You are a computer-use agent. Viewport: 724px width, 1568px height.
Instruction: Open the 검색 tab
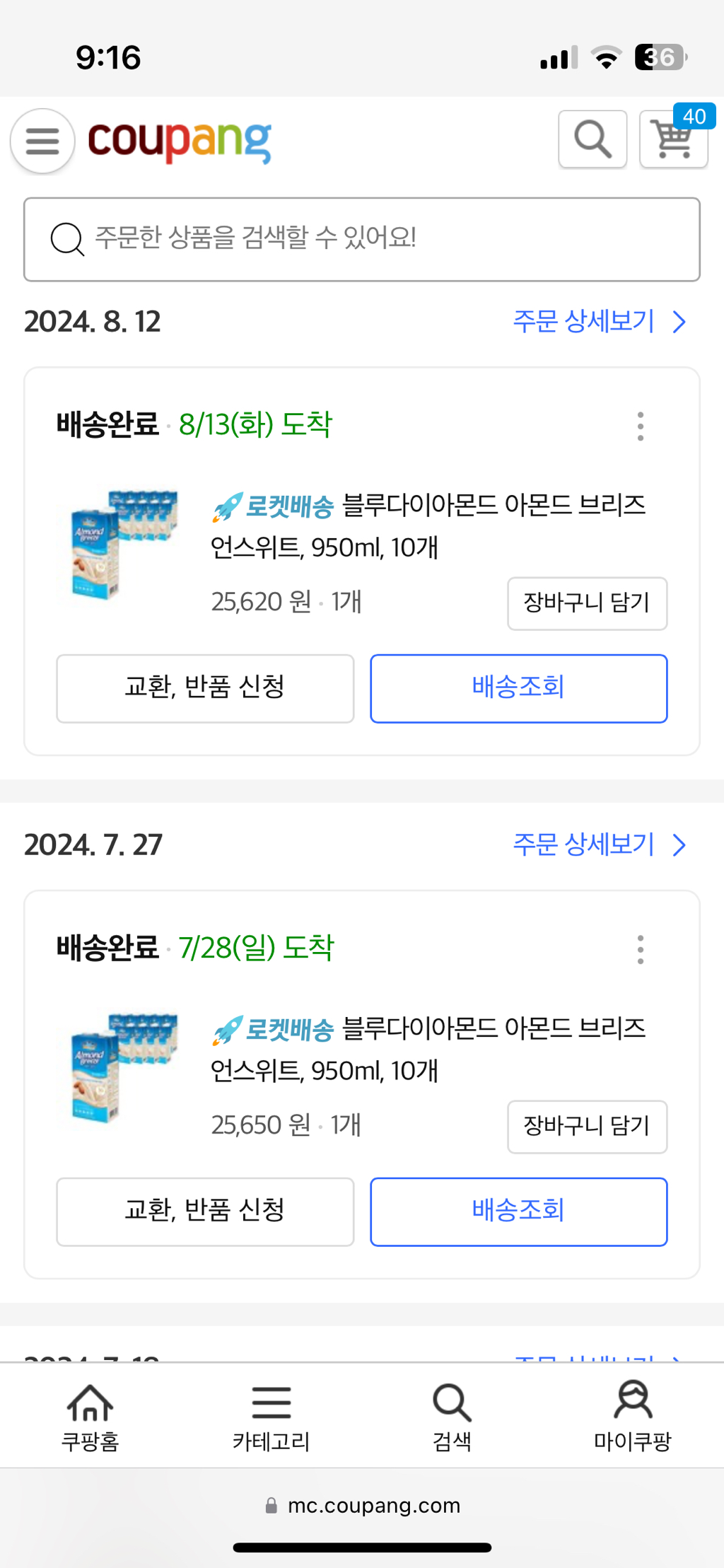pos(452,1417)
